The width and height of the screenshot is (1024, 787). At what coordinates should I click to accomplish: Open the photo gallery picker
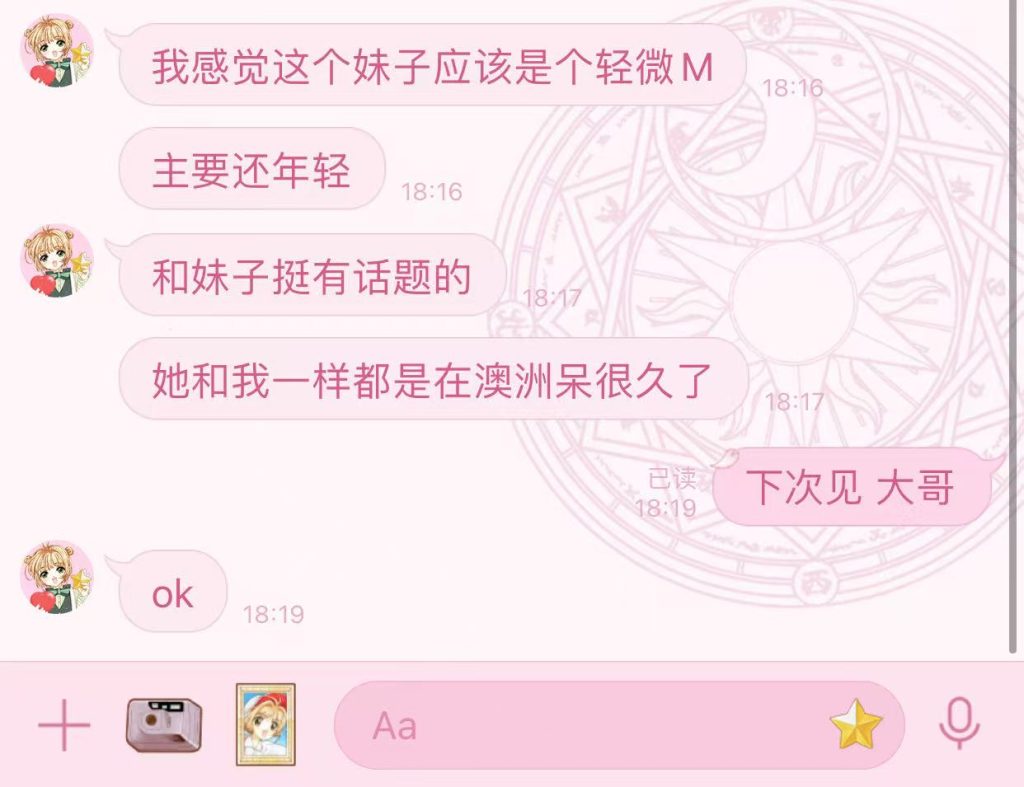(265, 725)
